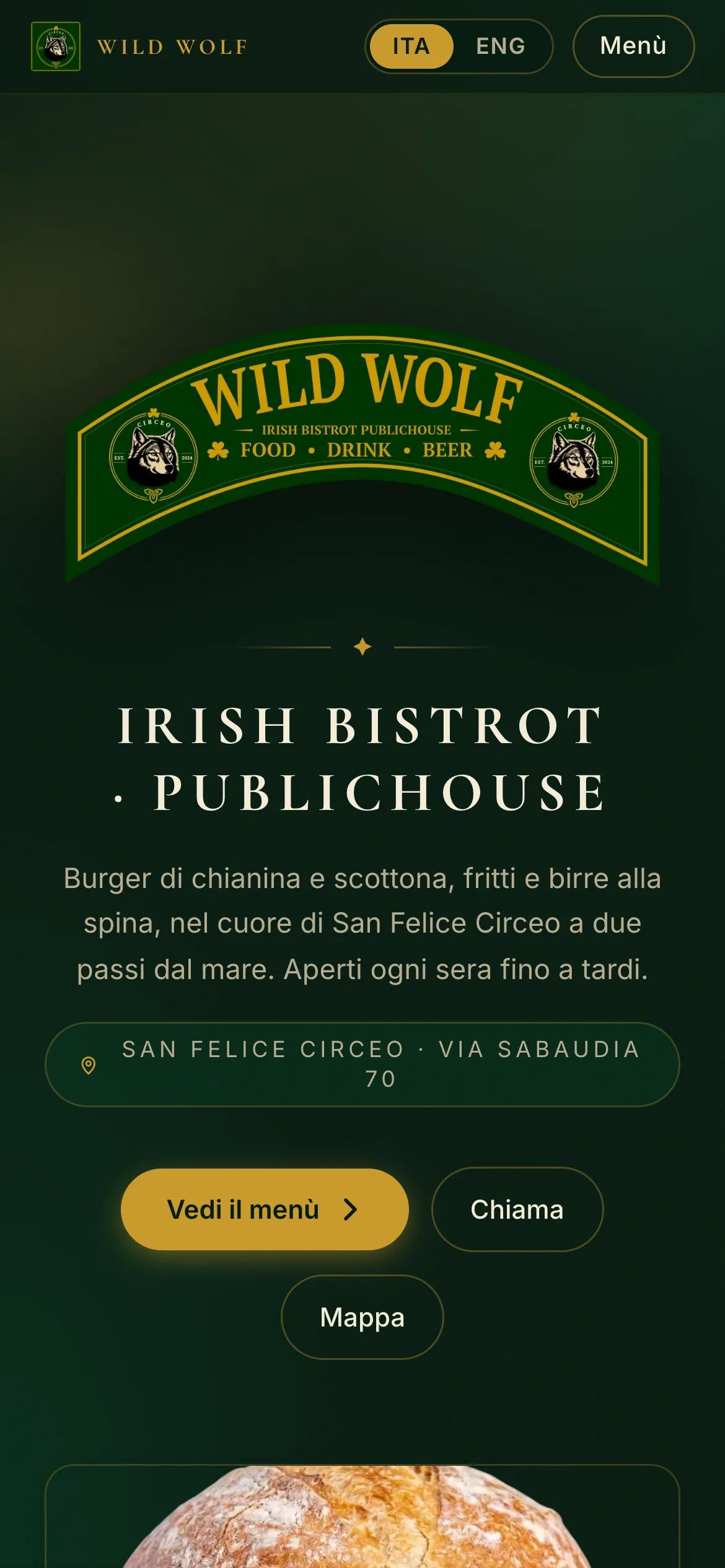
Task: Open the Mappa button
Action: click(x=362, y=1317)
